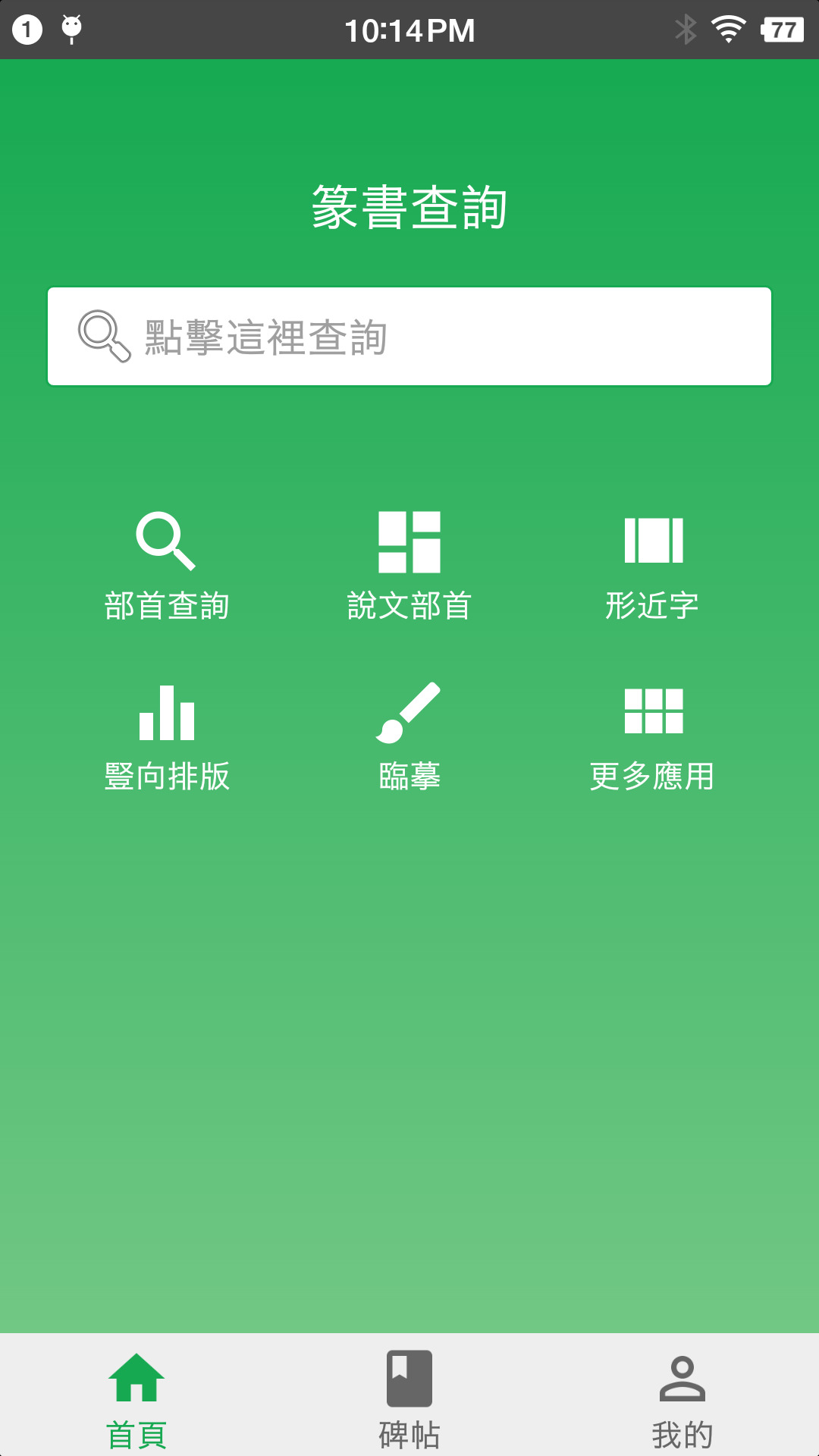Tap the Android debug icon in status bar
This screenshot has width=819, height=1456.
click(72, 29)
